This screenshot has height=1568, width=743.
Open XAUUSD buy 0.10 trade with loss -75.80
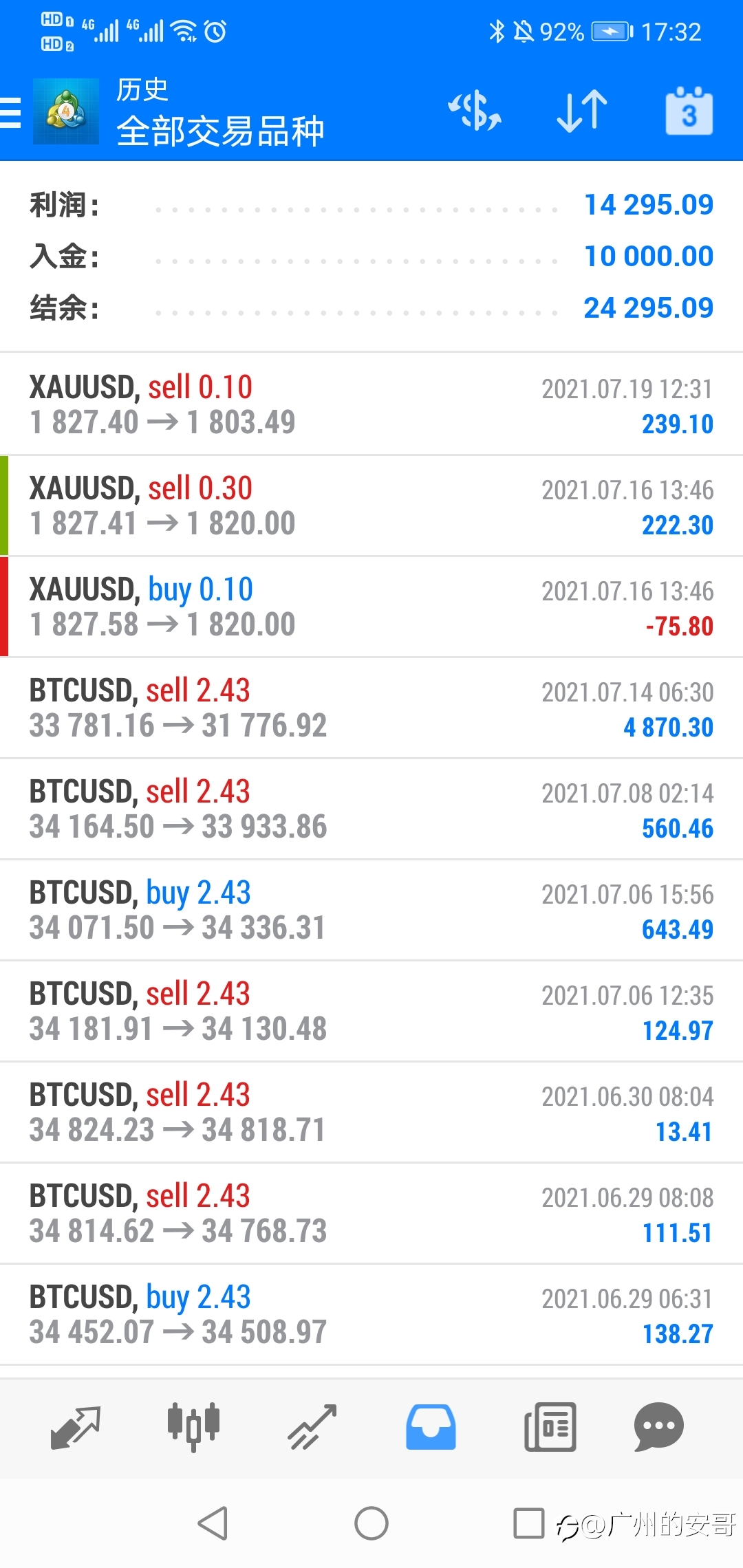tap(371, 607)
